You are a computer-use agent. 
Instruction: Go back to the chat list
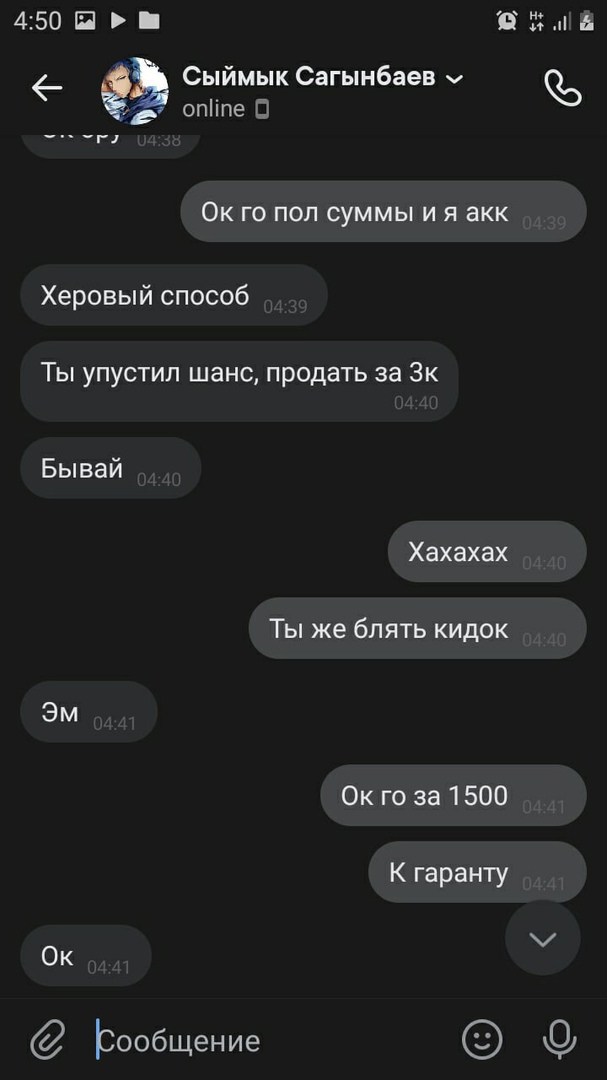47,89
